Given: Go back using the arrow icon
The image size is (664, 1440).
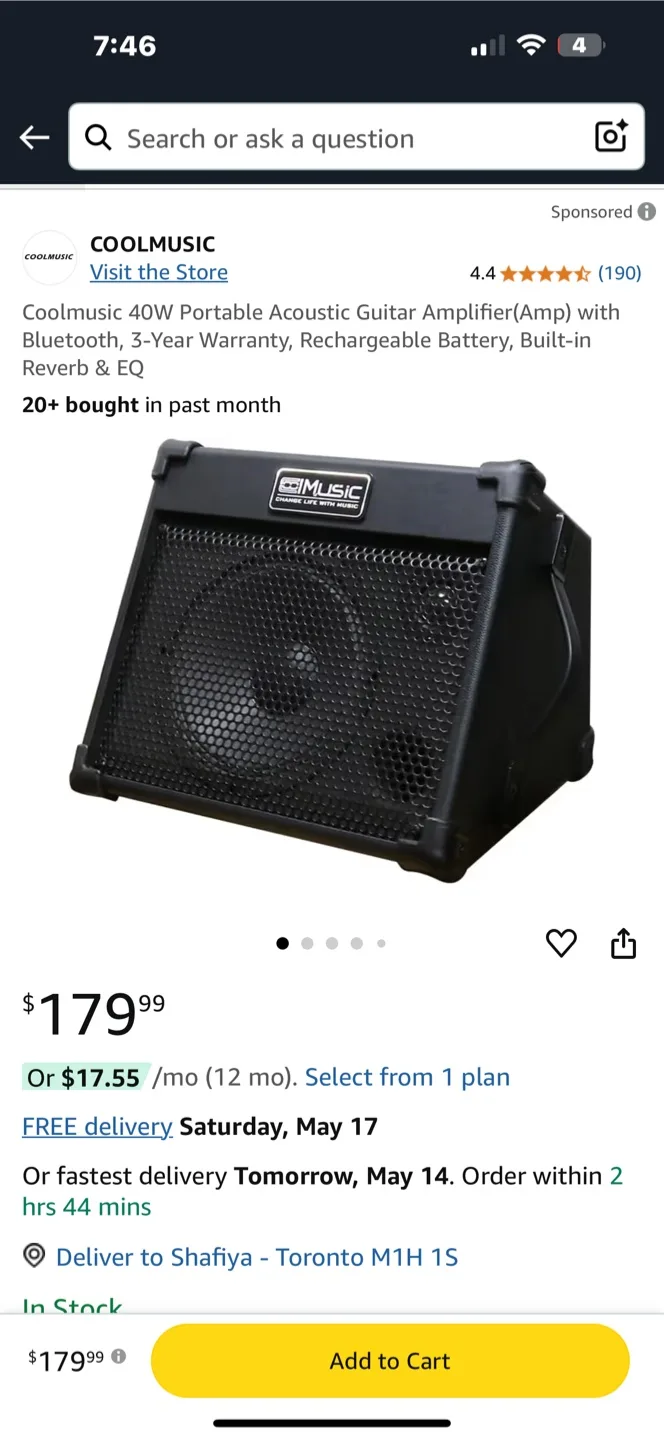Looking at the screenshot, I should coord(34,138).
